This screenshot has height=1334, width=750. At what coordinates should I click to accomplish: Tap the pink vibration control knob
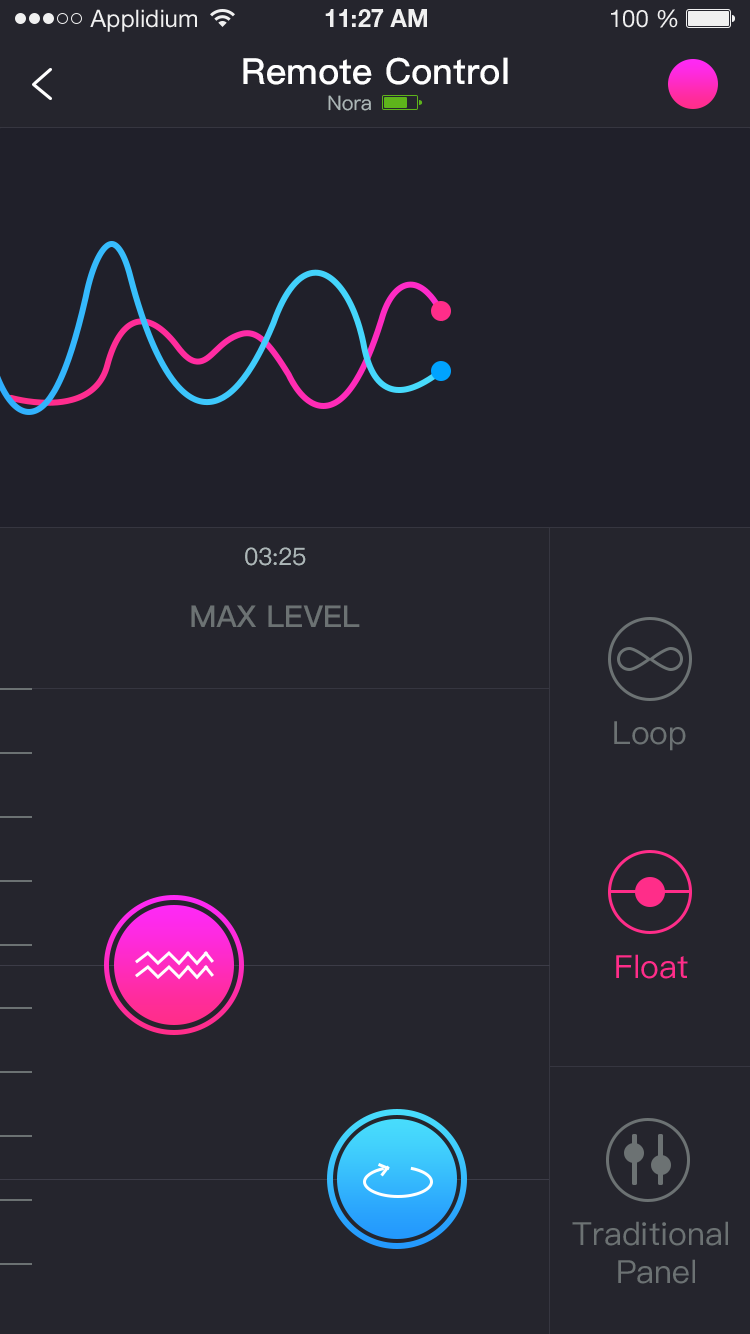[x=174, y=965]
